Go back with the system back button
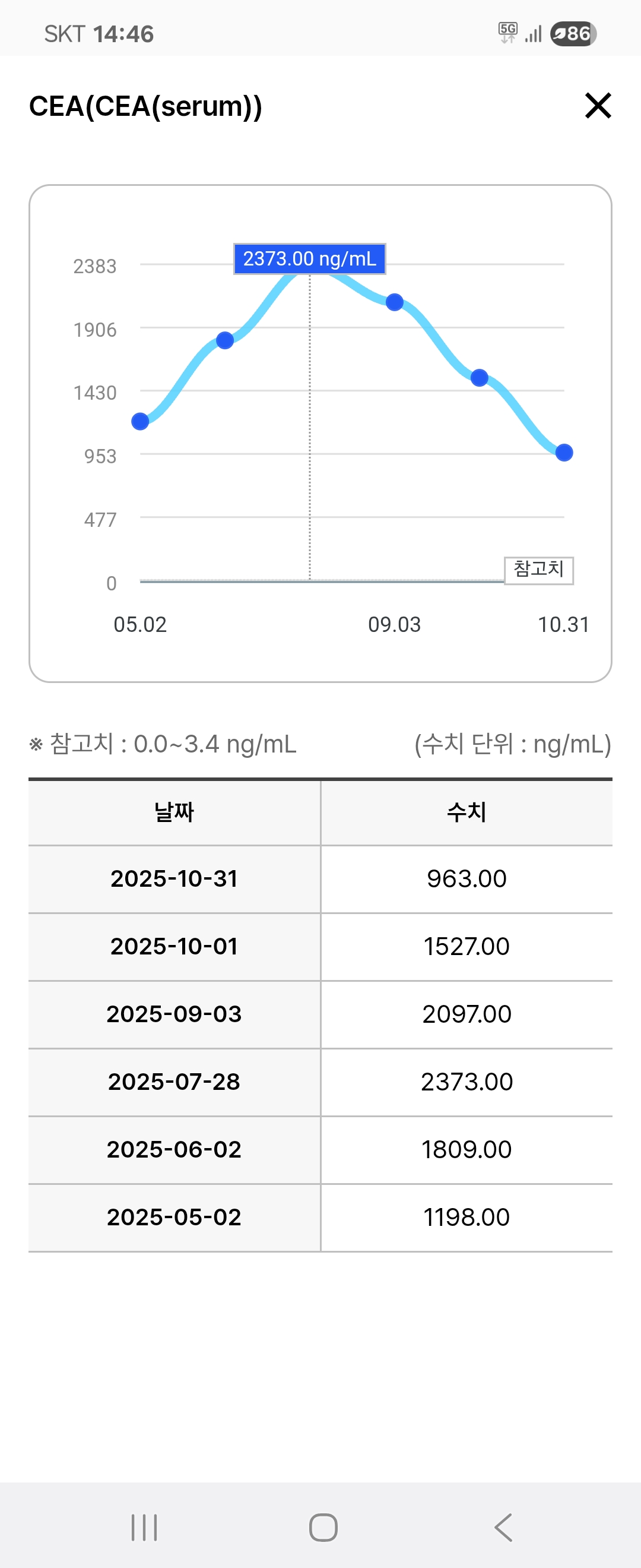Image resolution: width=641 pixels, height=1568 pixels. coord(503,1527)
